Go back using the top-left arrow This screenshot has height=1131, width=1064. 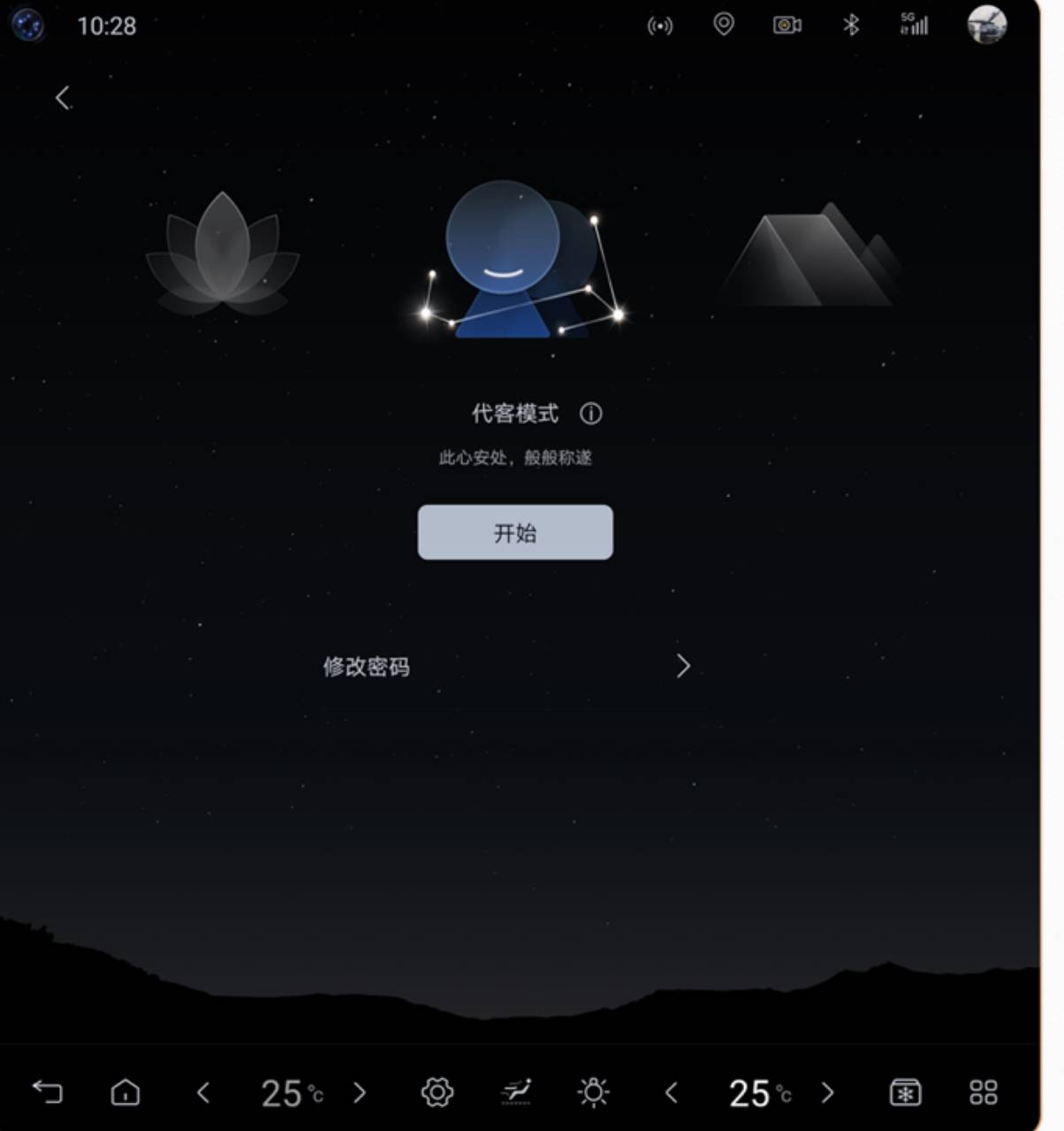(62, 97)
